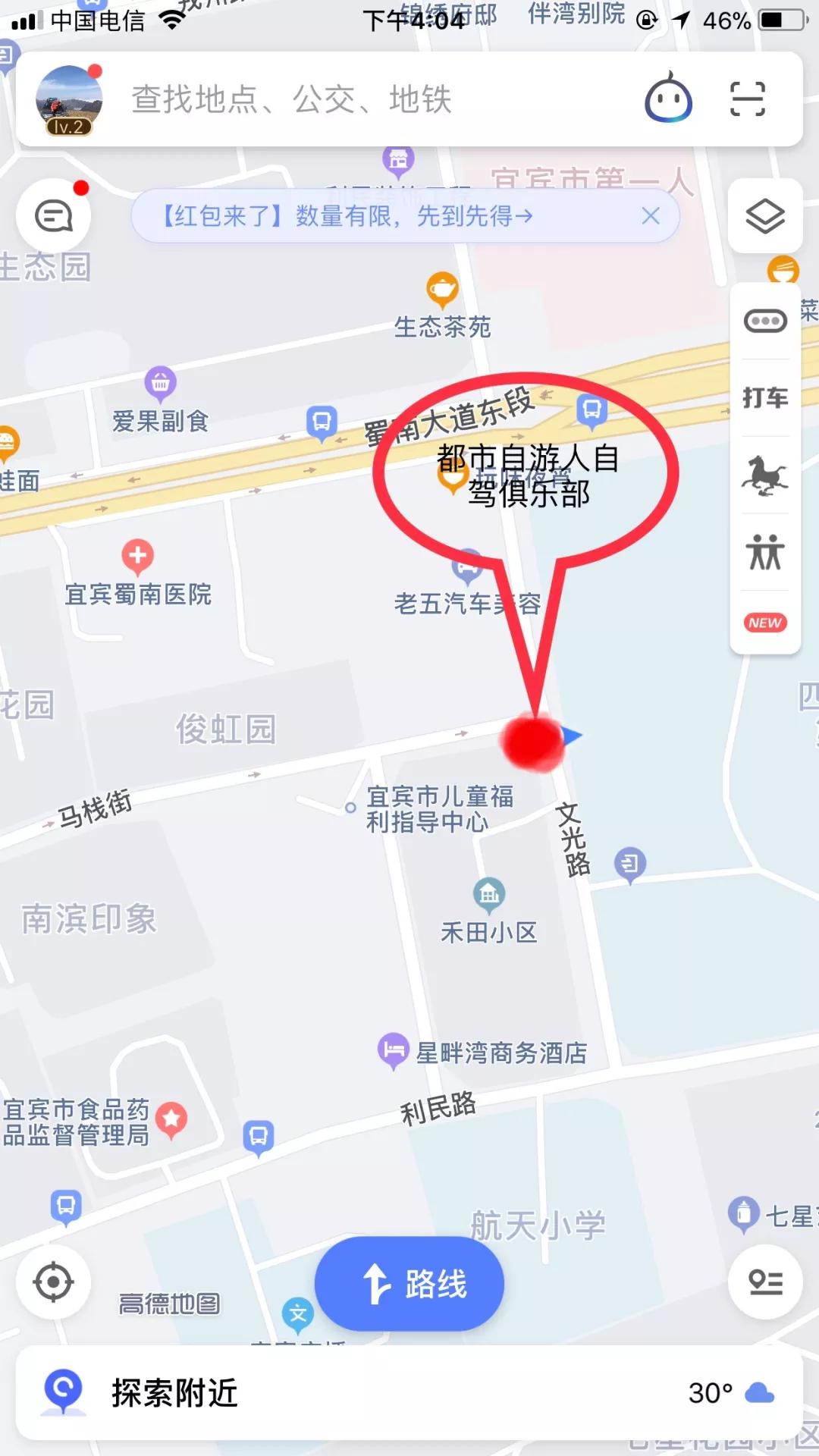Image resolution: width=819 pixels, height=1456 pixels.
Task: Open the two-people icon in side panel
Action: [764, 551]
